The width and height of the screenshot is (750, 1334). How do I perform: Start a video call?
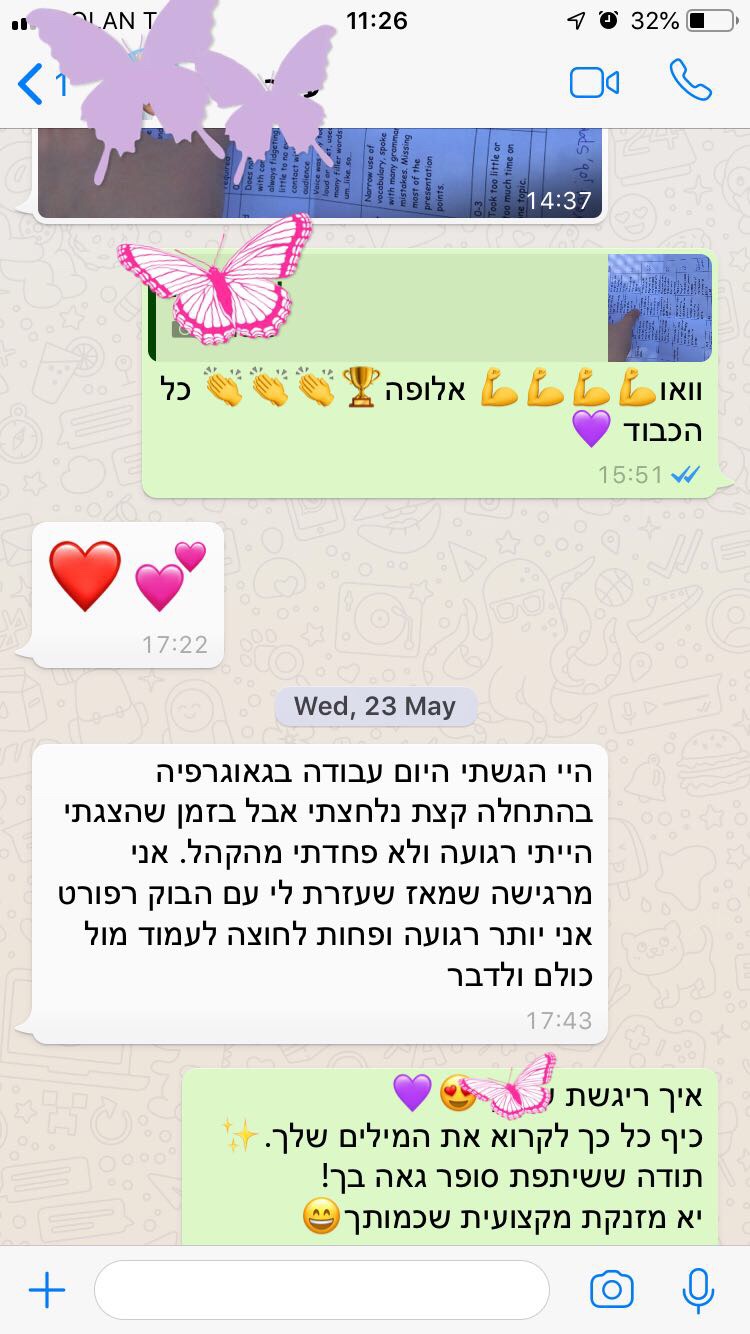click(x=594, y=83)
